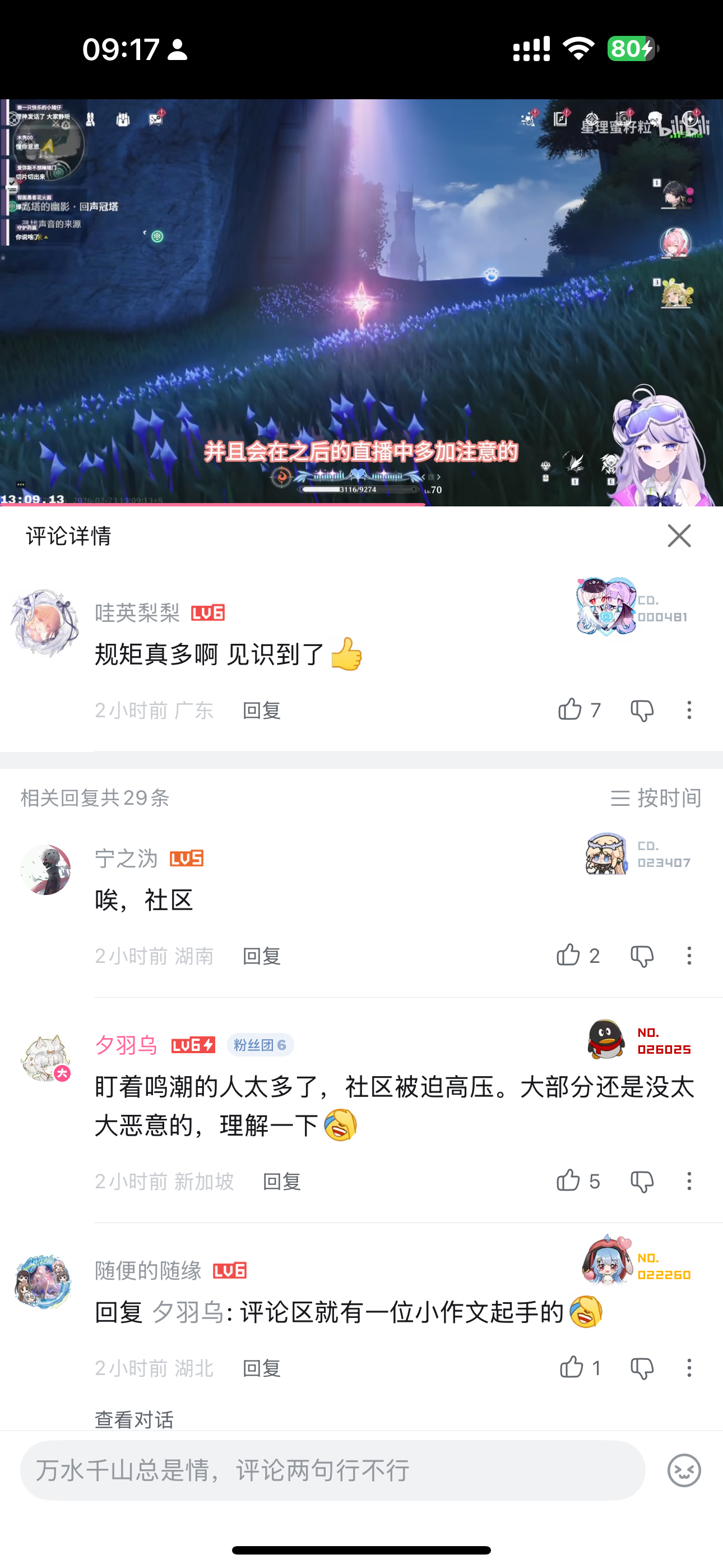This screenshot has width=723, height=1568.
Task: Open more options for 哇英梨梨's comment
Action: [689, 710]
